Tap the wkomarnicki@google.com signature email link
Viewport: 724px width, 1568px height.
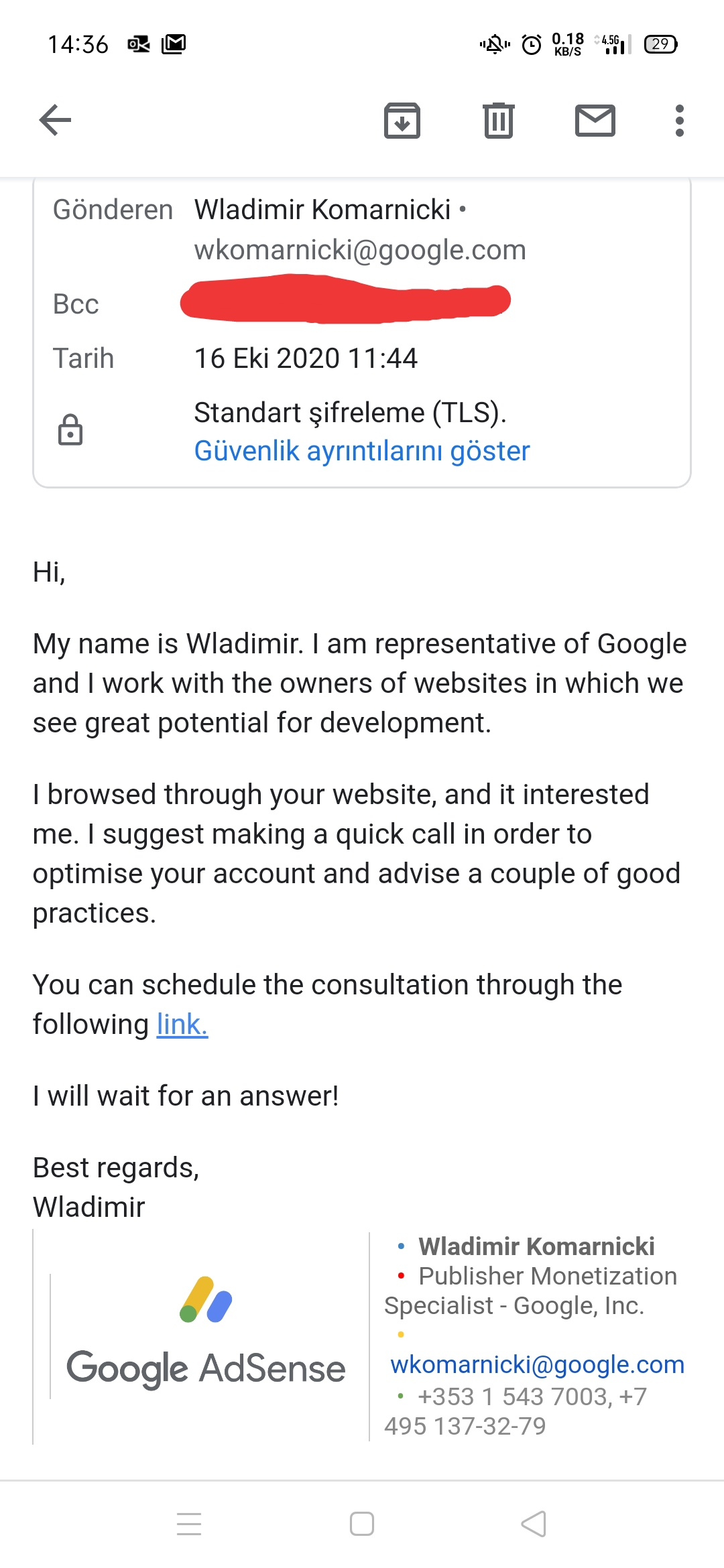(x=538, y=1364)
